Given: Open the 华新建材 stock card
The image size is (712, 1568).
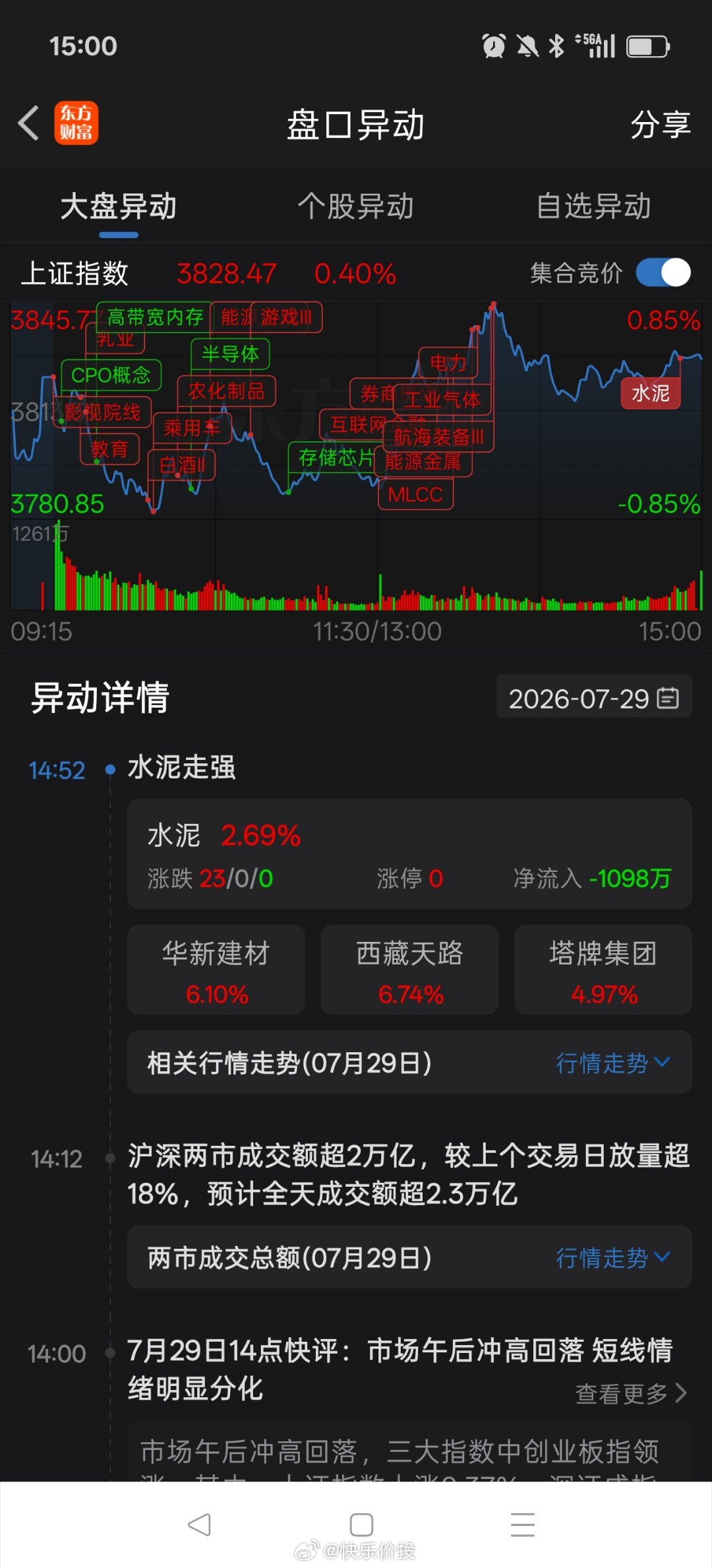Looking at the screenshot, I should [x=216, y=970].
